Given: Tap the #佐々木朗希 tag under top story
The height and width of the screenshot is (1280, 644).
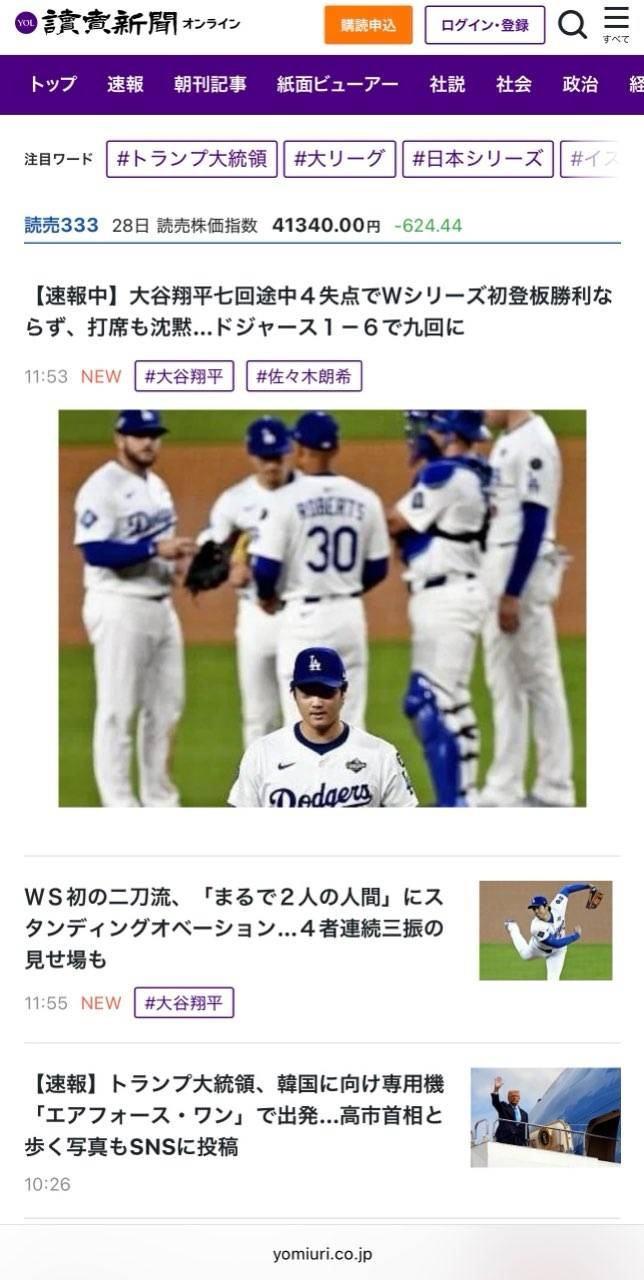Looking at the screenshot, I should point(304,376).
